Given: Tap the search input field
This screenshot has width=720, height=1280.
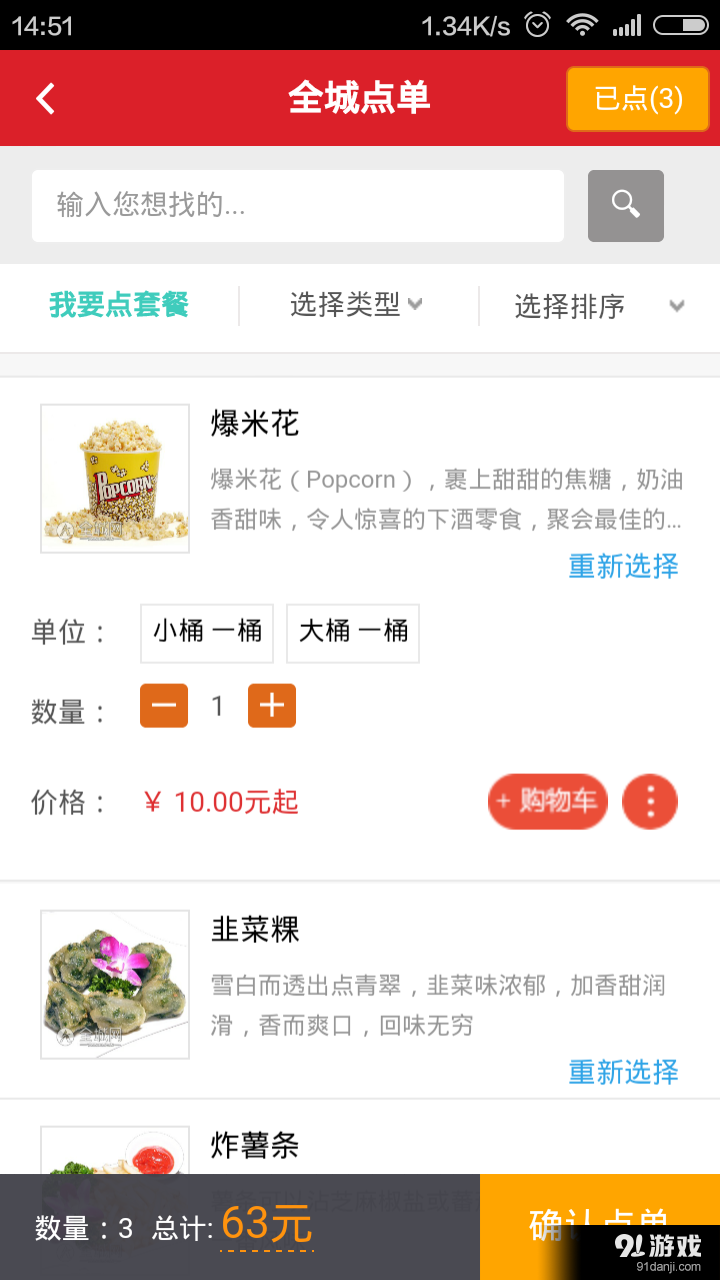Looking at the screenshot, I should coord(297,206).
